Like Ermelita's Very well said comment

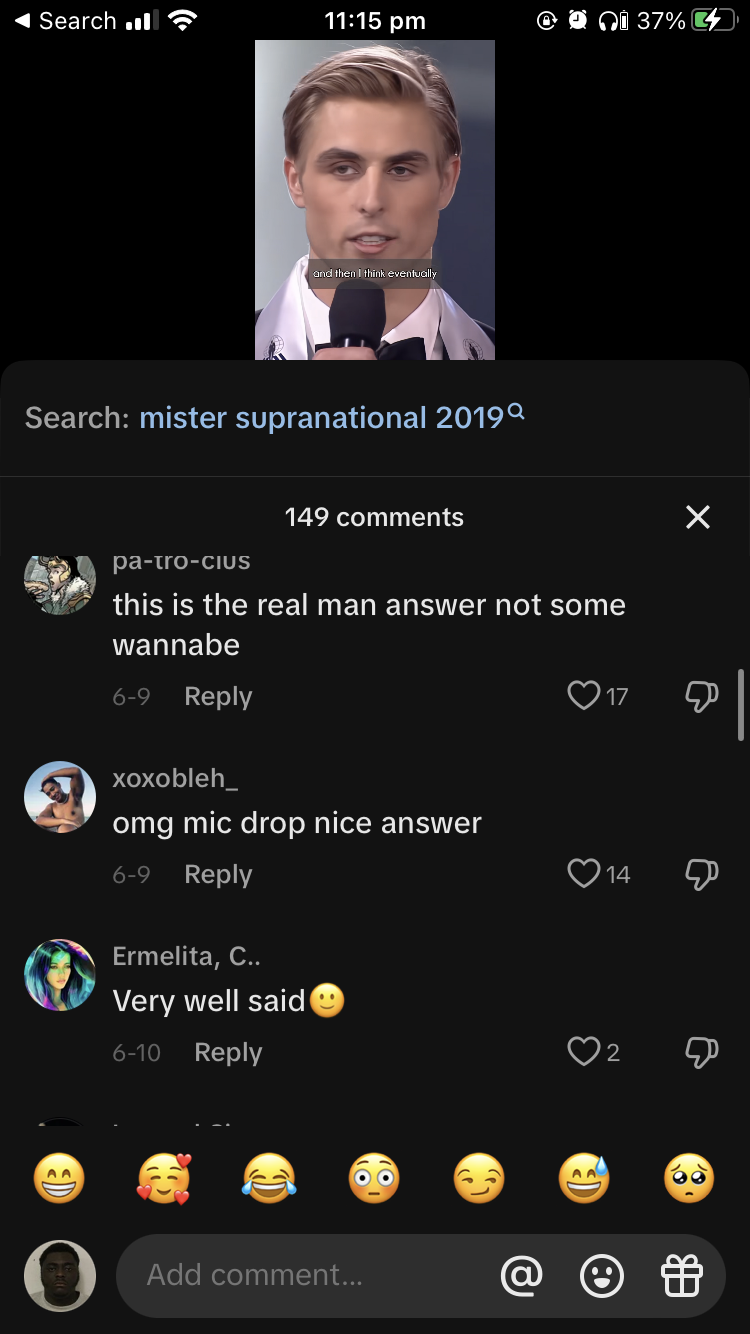point(582,1052)
